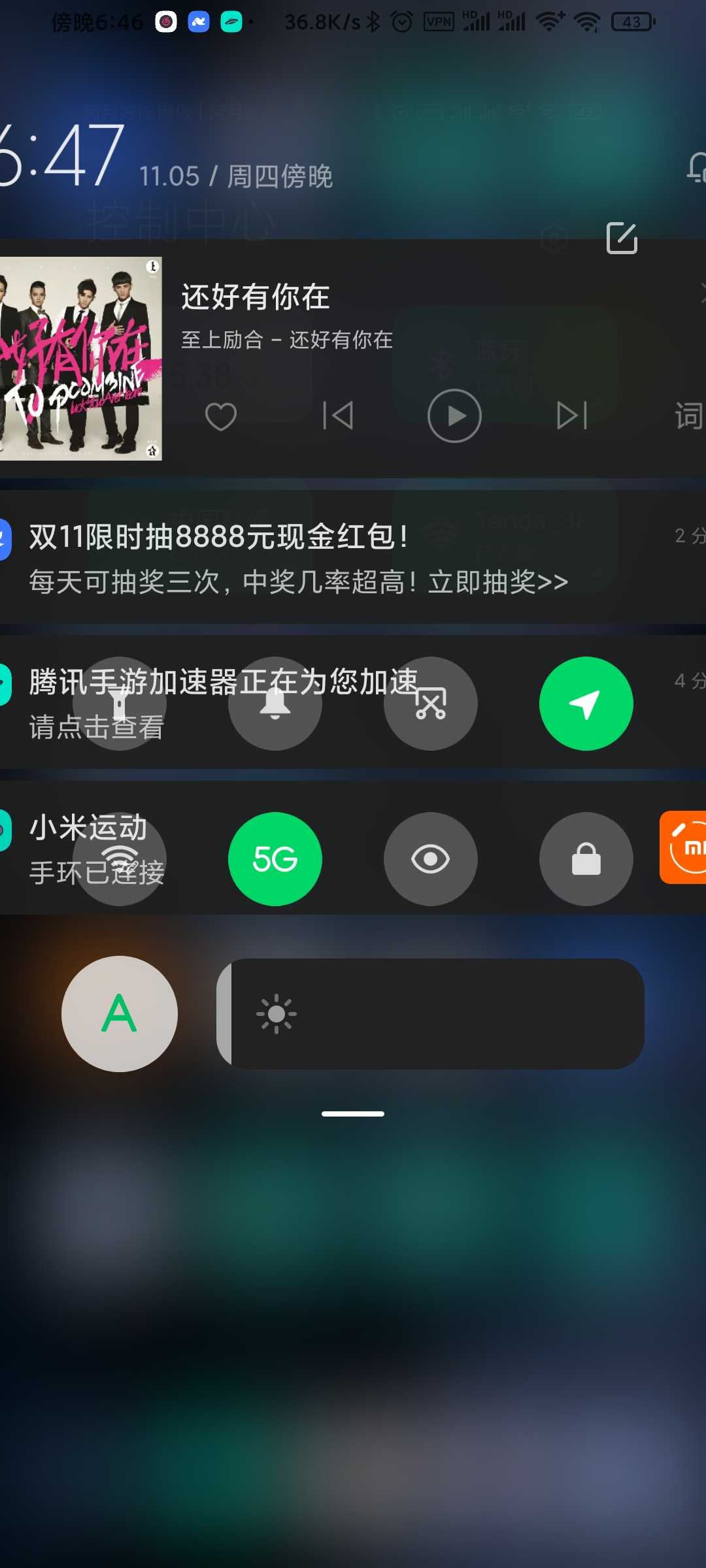Turn off the location toggle

pos(586,704)
